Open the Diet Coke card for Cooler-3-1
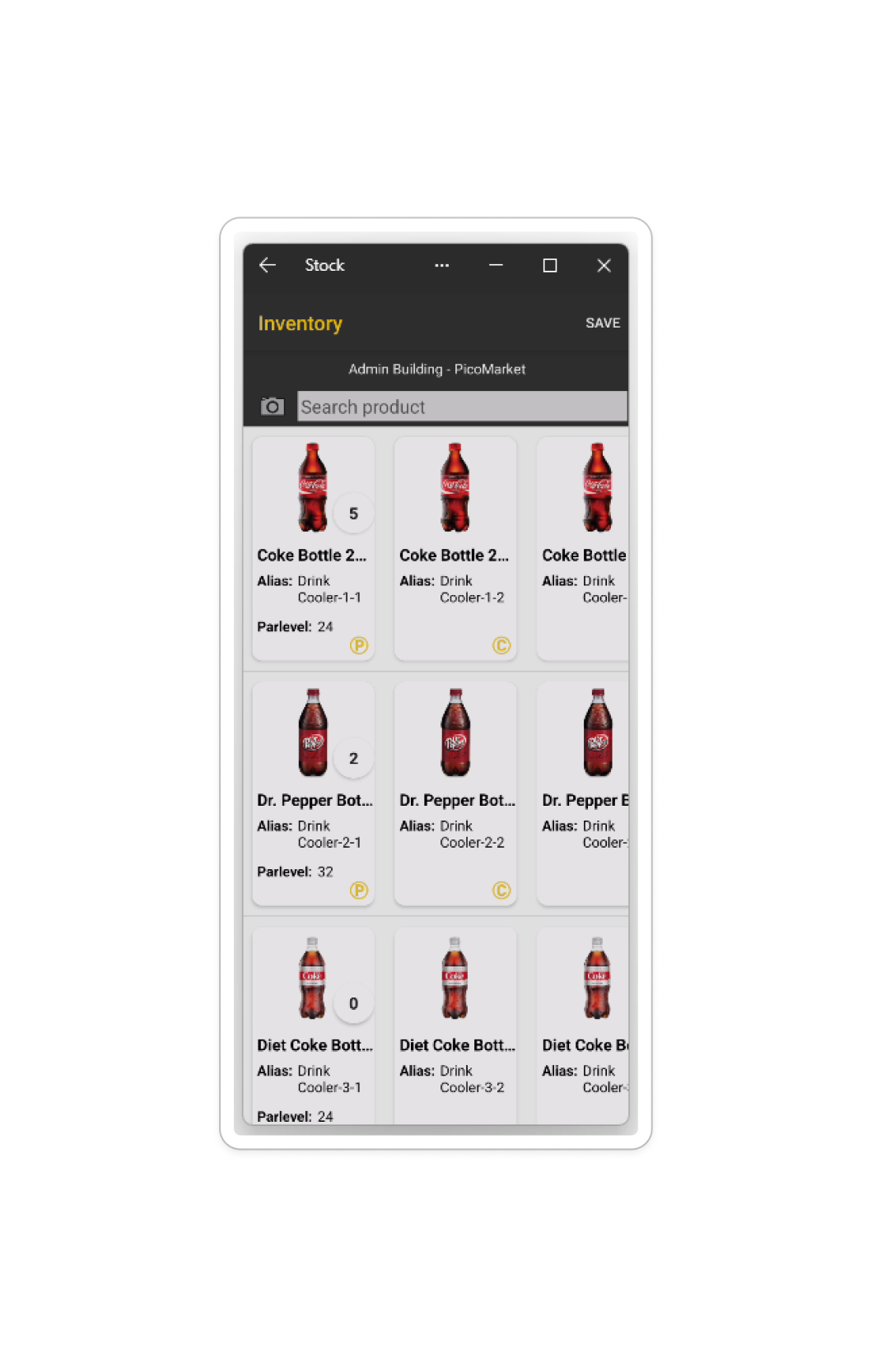 tap(313, 1029)
